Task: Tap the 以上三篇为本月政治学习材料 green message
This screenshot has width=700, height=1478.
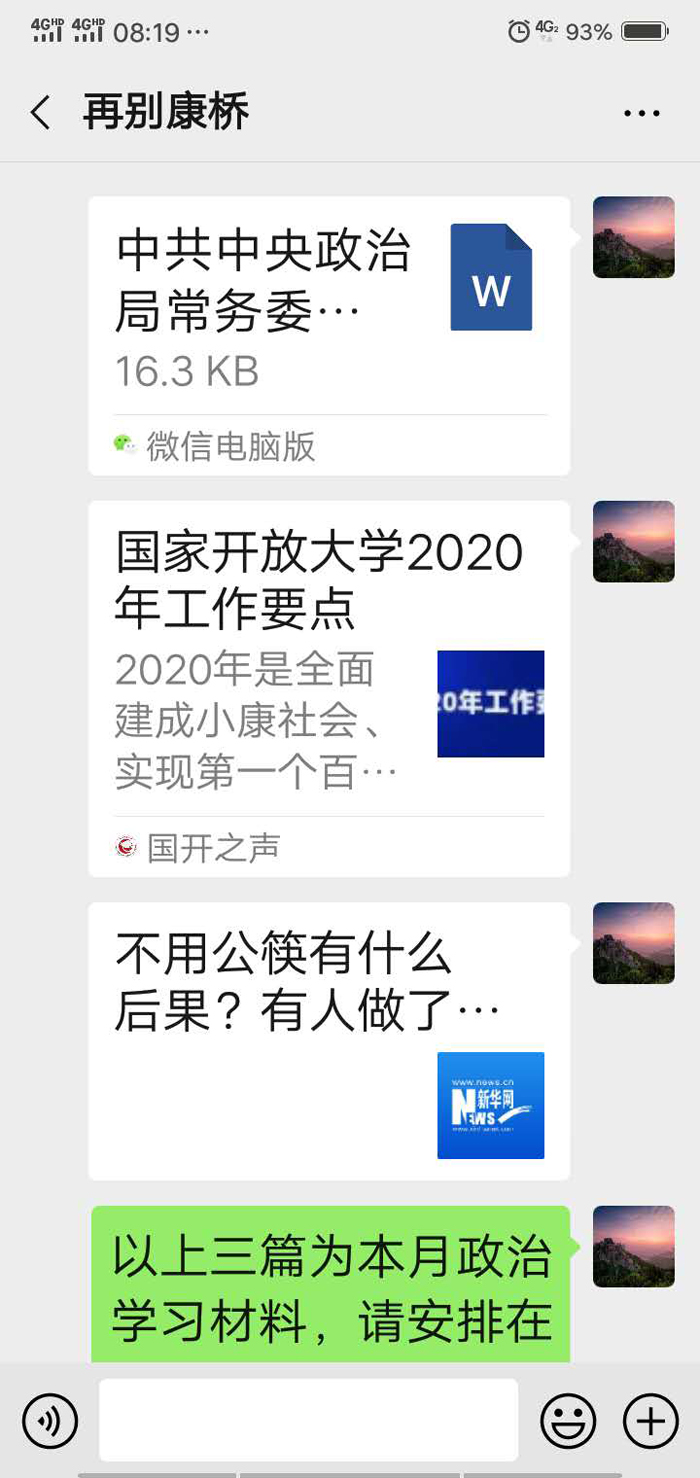Action: point(330,1285)
